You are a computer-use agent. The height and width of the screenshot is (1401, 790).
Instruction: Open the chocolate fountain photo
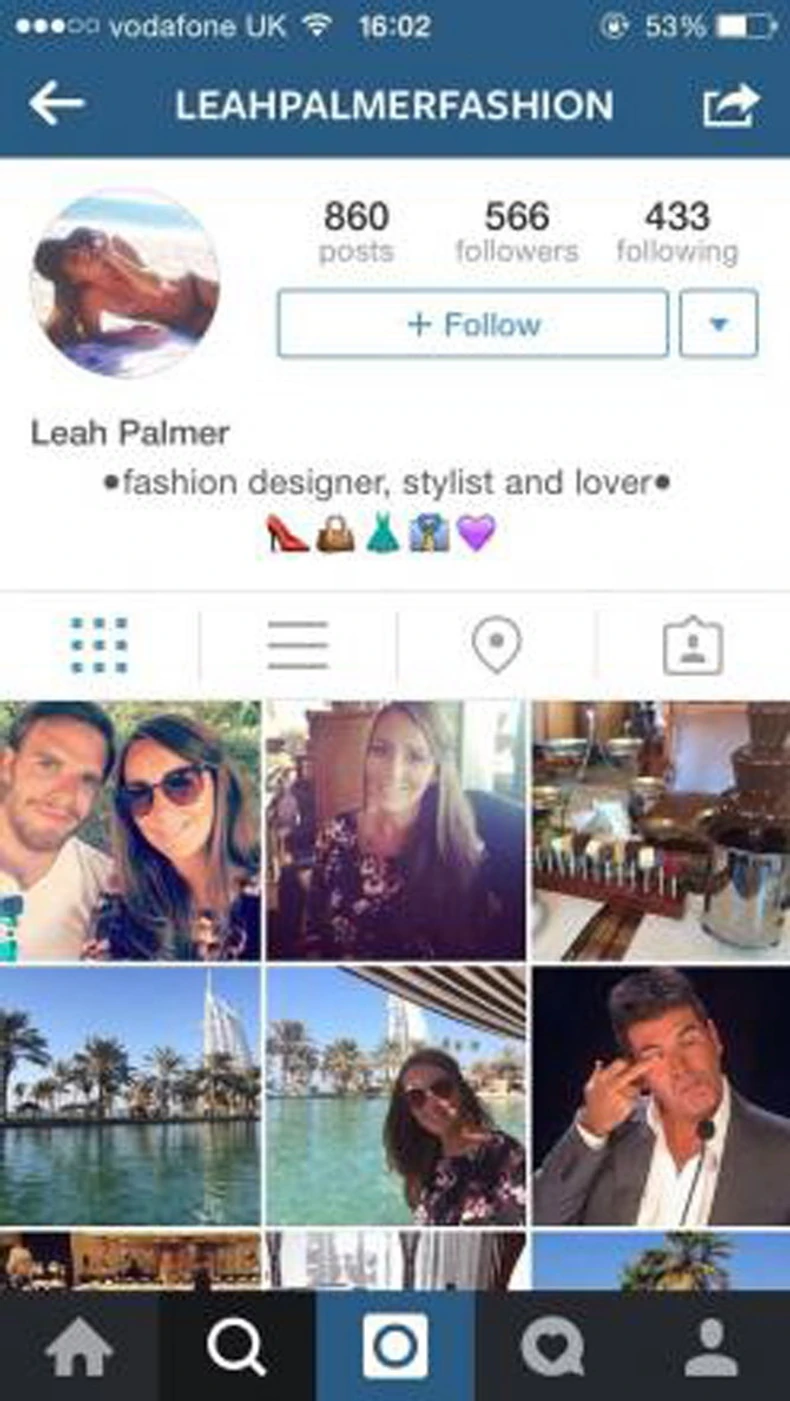[661, 830]
